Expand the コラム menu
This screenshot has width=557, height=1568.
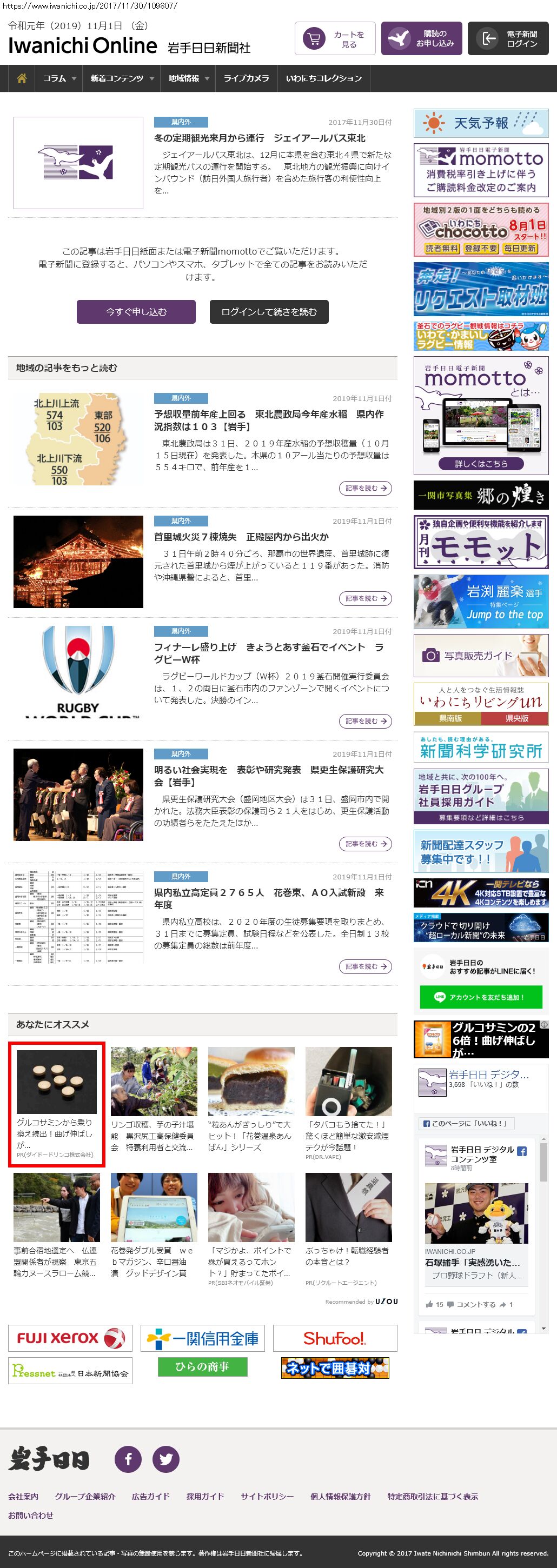pyautogui.click(x=59, y=78)
